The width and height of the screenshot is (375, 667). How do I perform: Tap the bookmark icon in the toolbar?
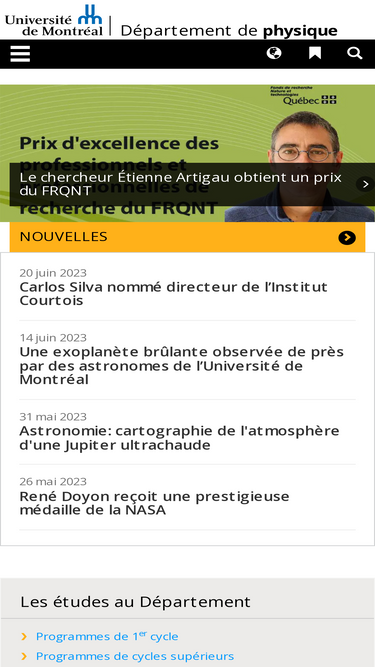315,54
